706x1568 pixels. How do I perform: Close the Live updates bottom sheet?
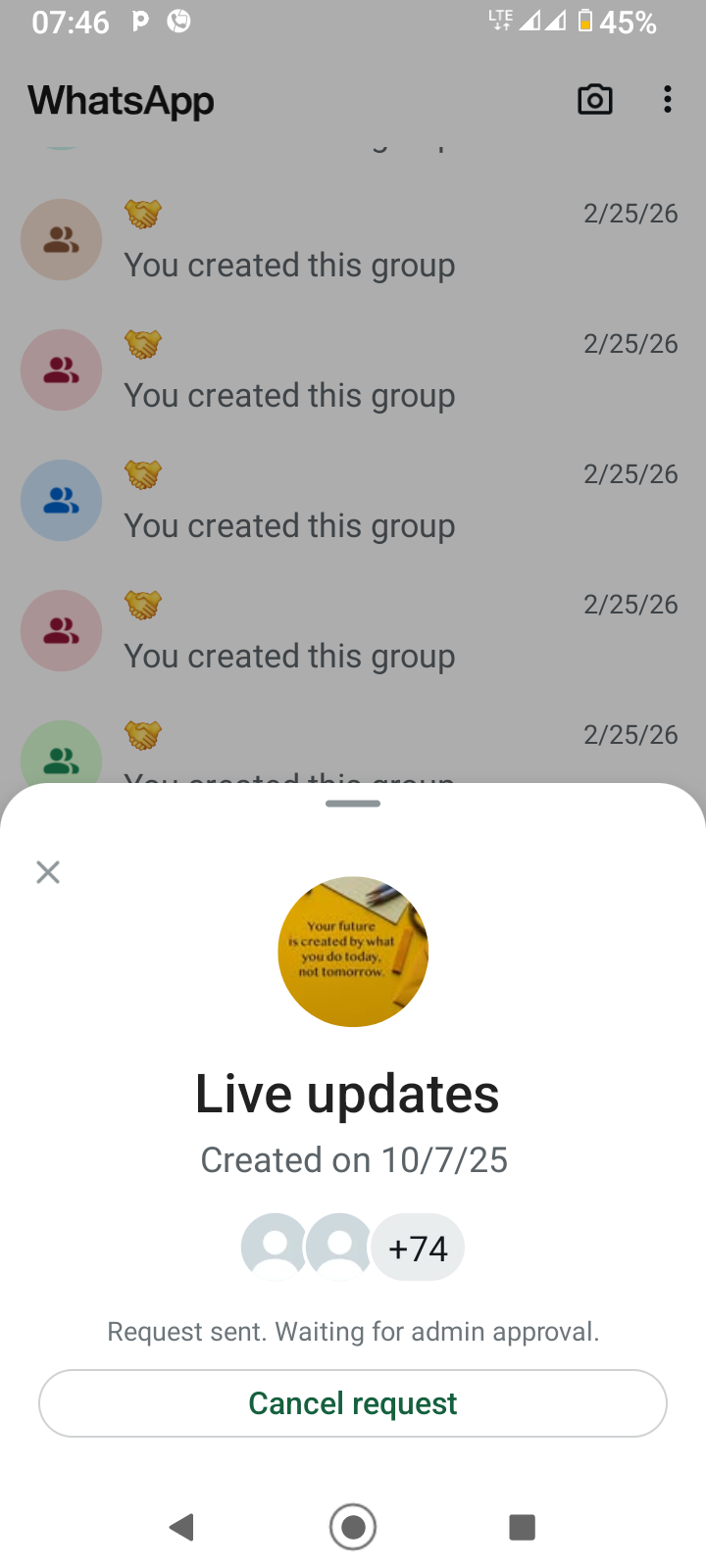48,872
